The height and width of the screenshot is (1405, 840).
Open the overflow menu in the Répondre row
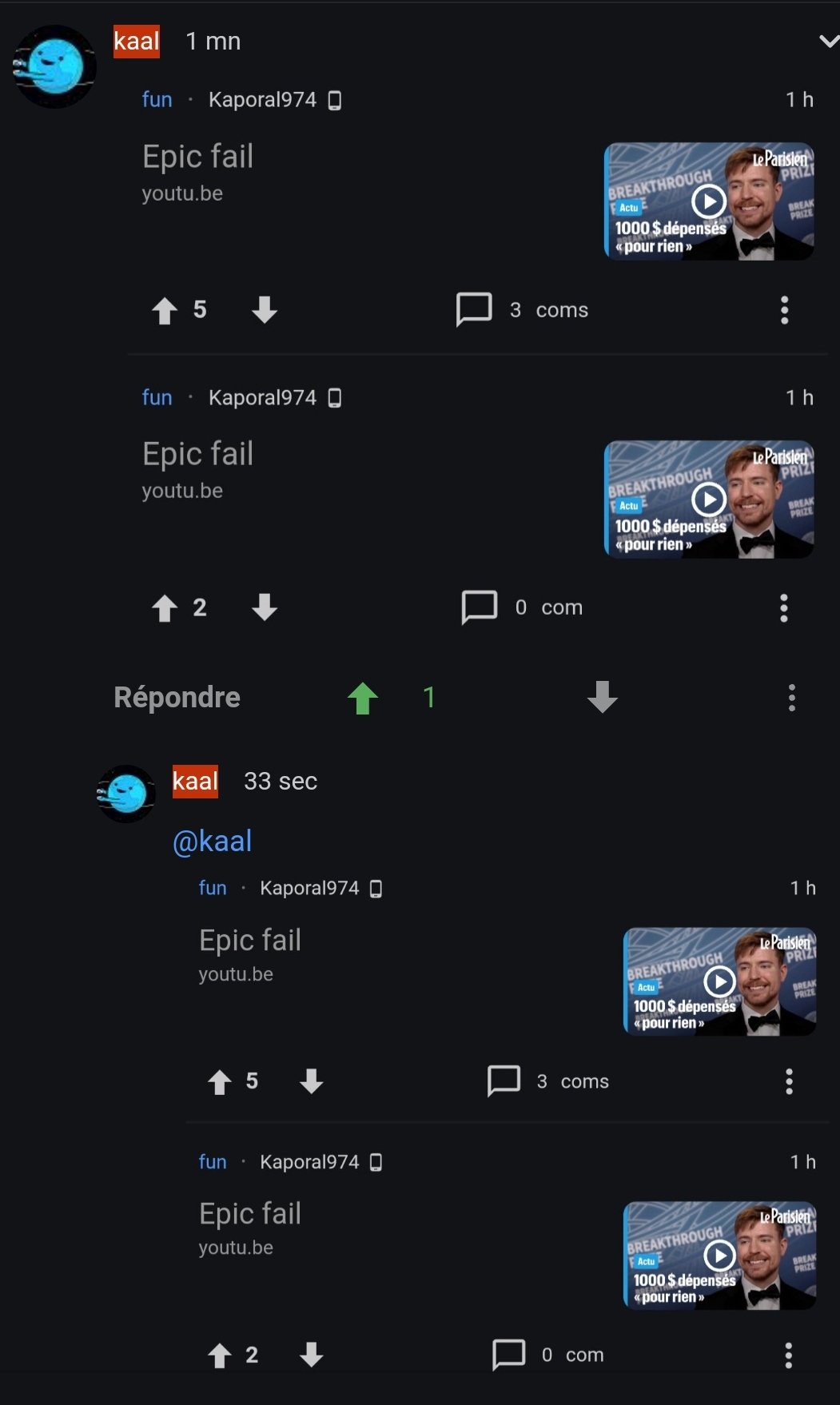pyautogui.click(x=791, y=698)
